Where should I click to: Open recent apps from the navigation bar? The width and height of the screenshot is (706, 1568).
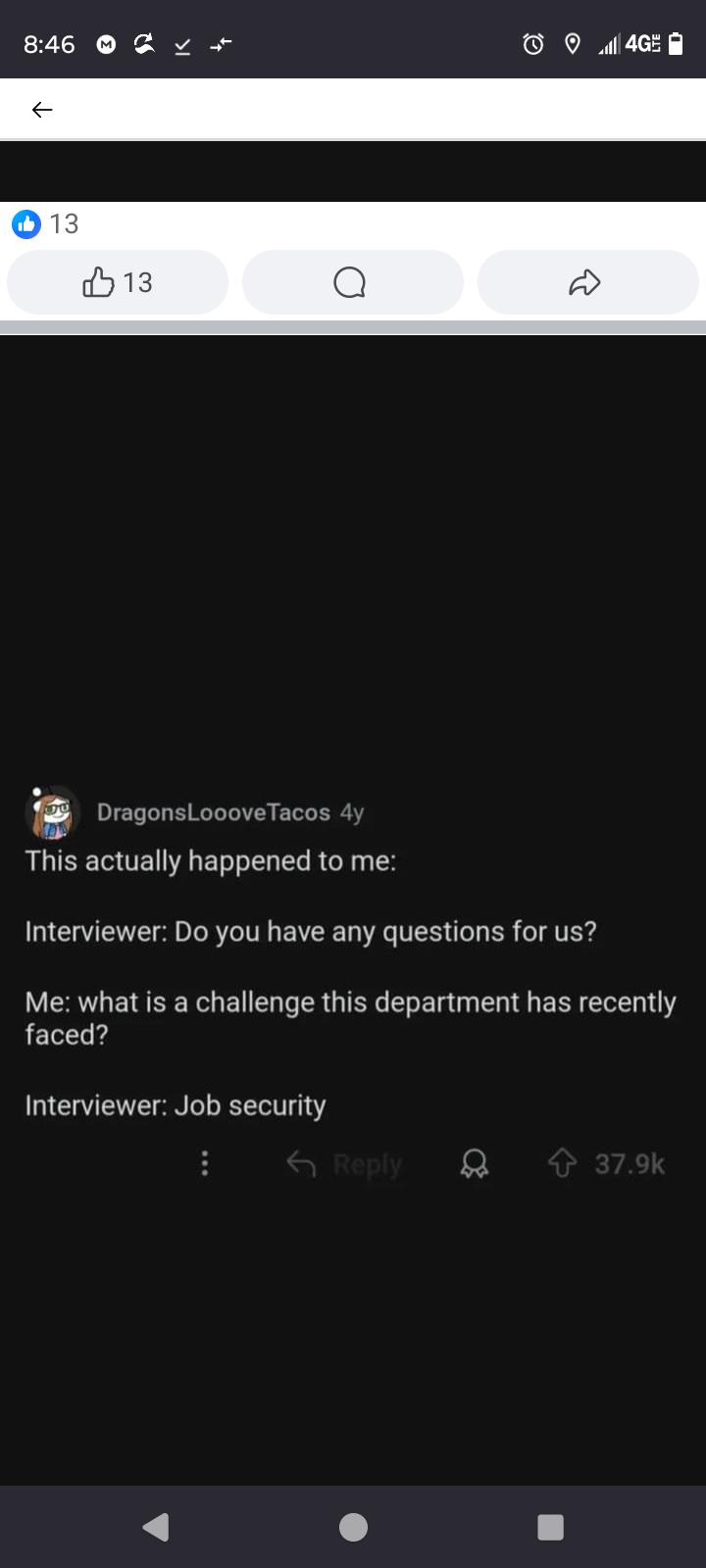pos(550,1527)
